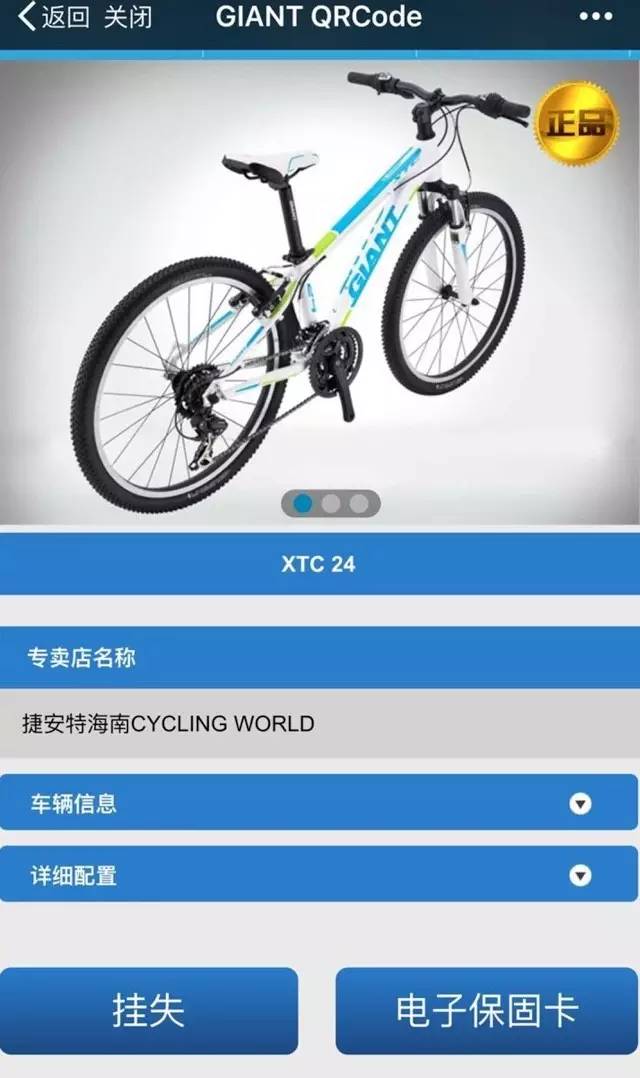Image resolution: width=640 pixels, height=1078 pixels.
Task: Tap the 挂失 button to report loss
Action: (149, 1010)
